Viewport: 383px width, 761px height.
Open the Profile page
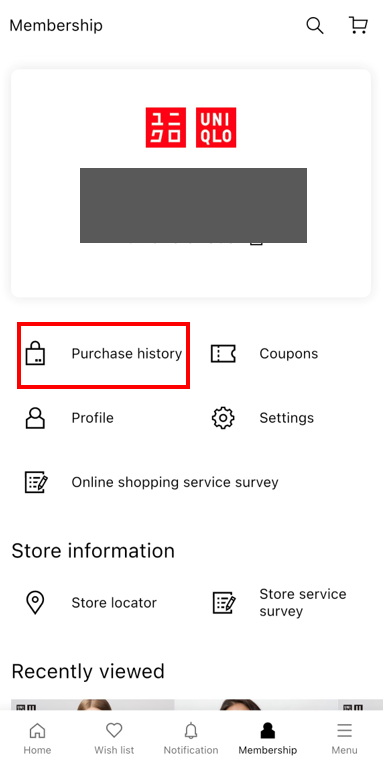click(69, 418)
